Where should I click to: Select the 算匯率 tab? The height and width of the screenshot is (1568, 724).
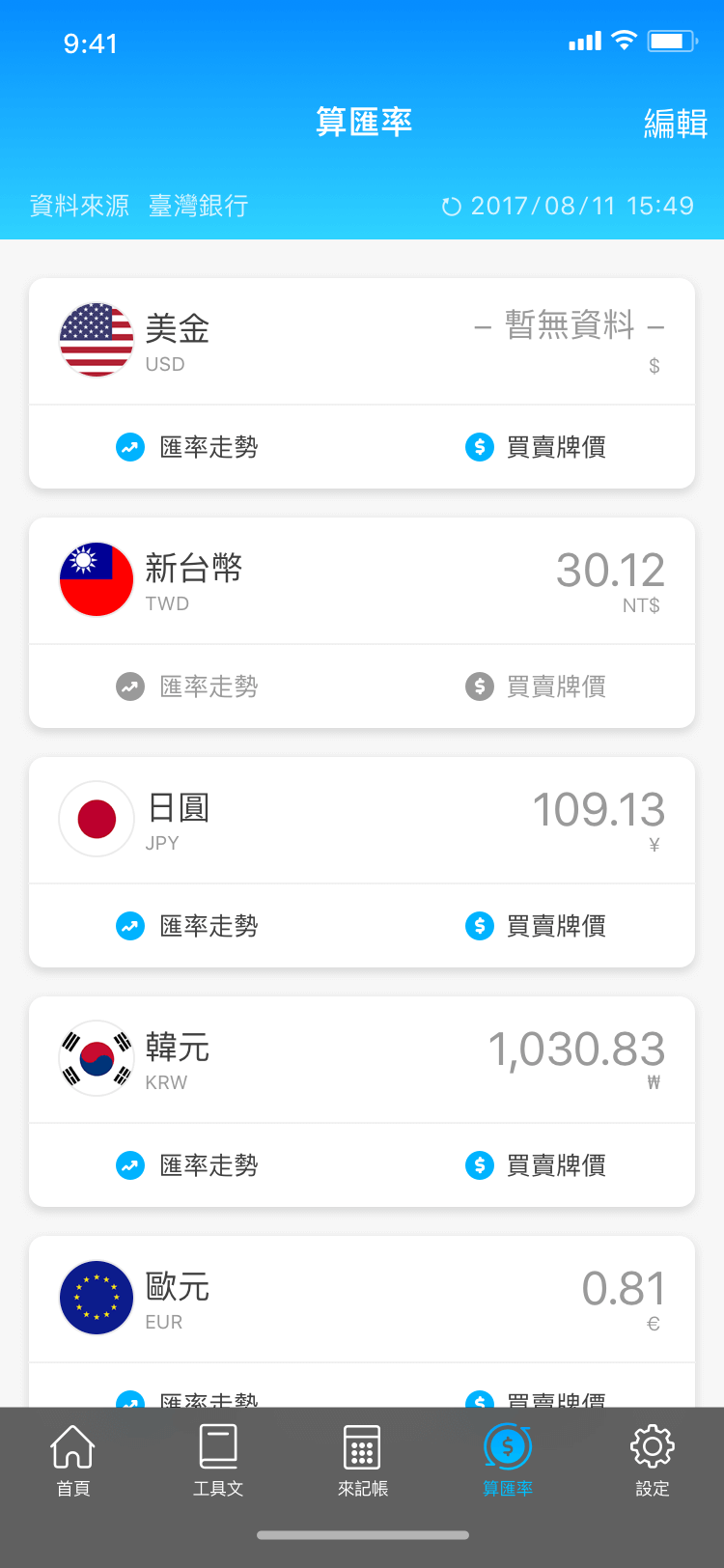tap(508, 1461)
